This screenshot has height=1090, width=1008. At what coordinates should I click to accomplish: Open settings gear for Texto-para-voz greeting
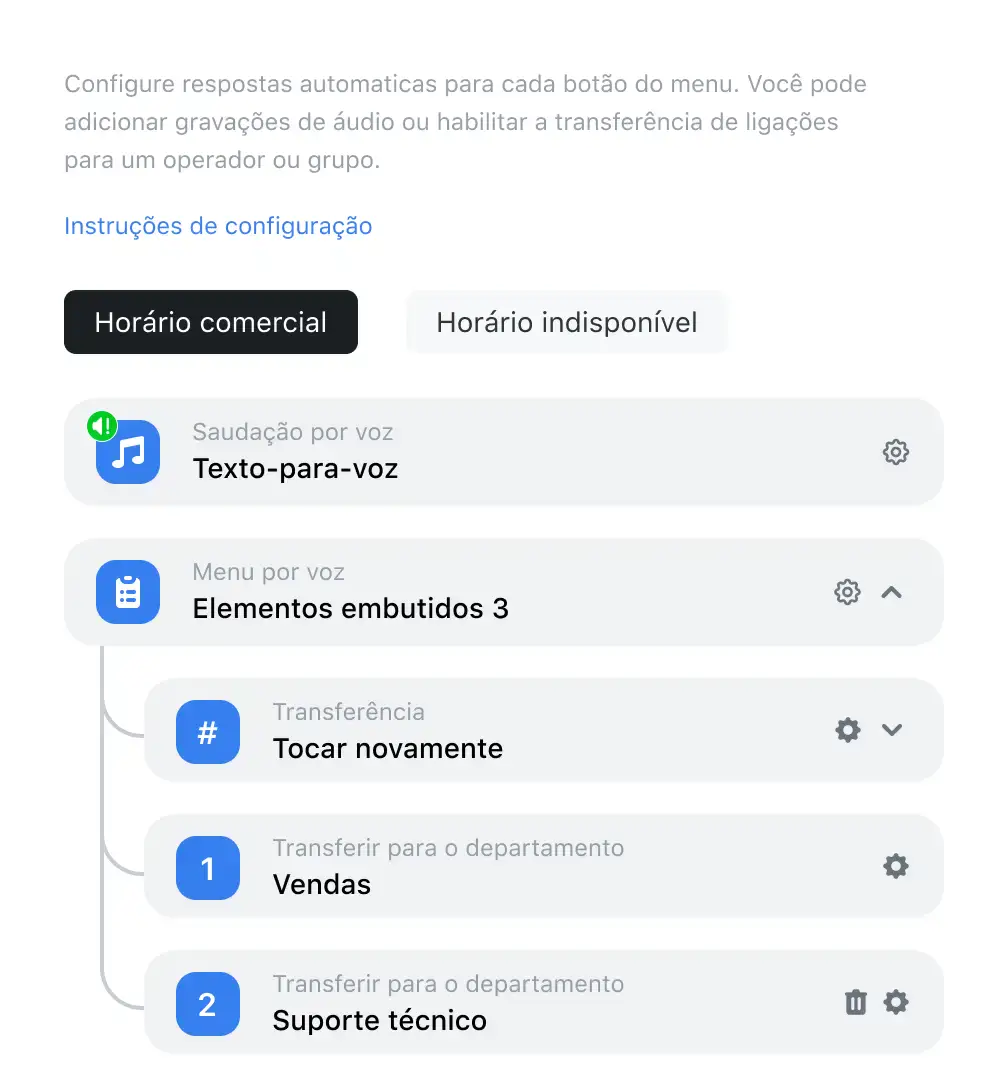tap(895, 452)
